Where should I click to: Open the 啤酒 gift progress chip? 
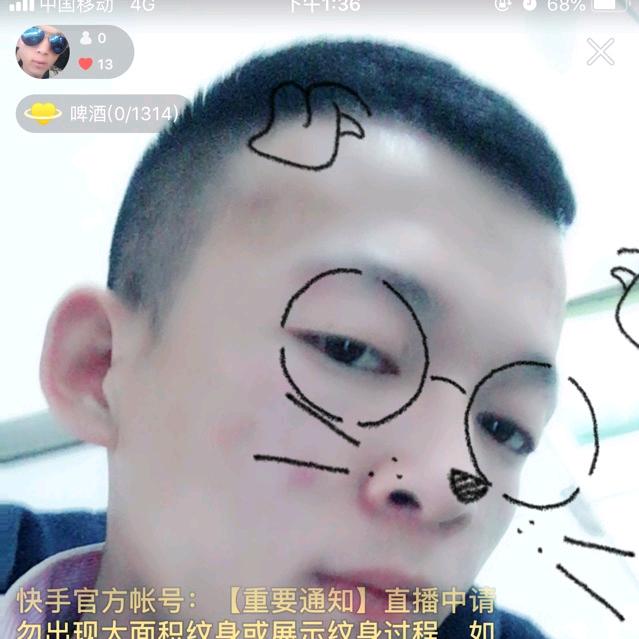[103, 114]
